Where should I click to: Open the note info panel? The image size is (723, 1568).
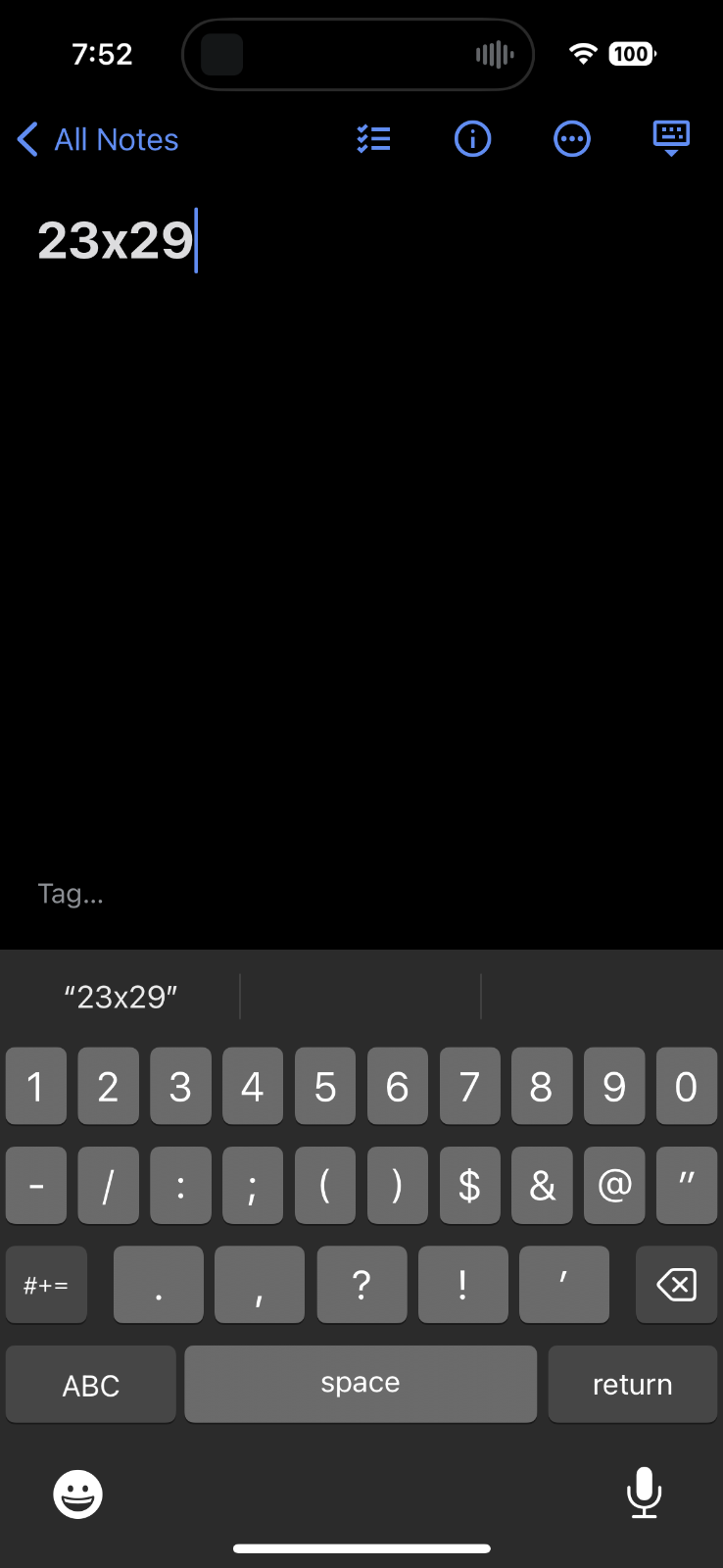(472, 139)
